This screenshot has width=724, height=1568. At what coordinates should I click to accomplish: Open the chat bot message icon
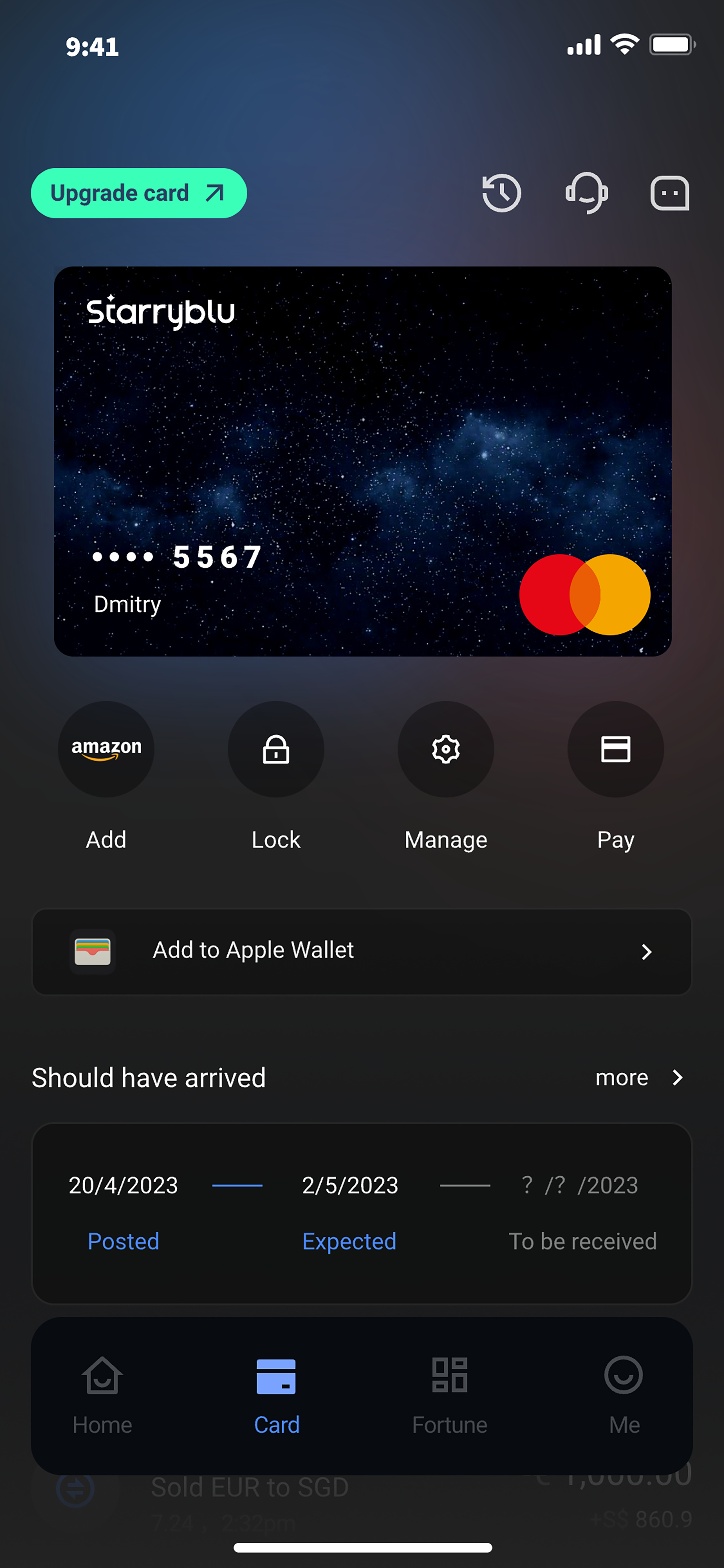670,194
